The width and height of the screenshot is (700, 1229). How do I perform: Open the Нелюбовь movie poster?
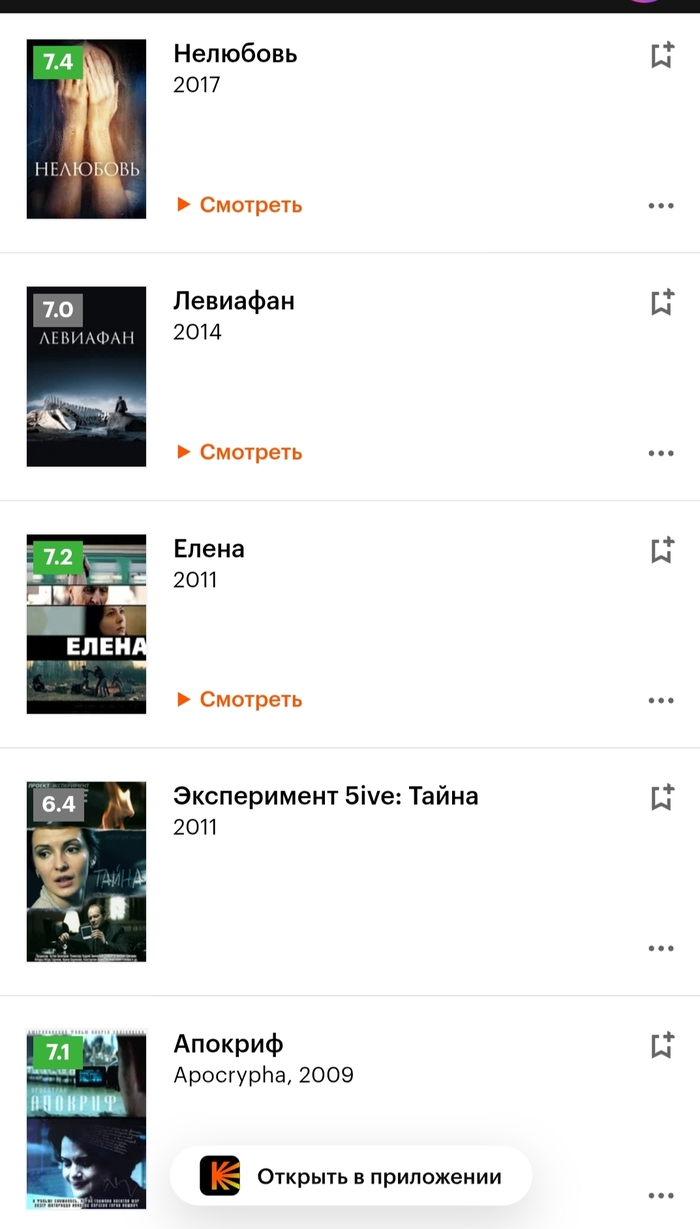pyautogui.click(x=86, y=129)
